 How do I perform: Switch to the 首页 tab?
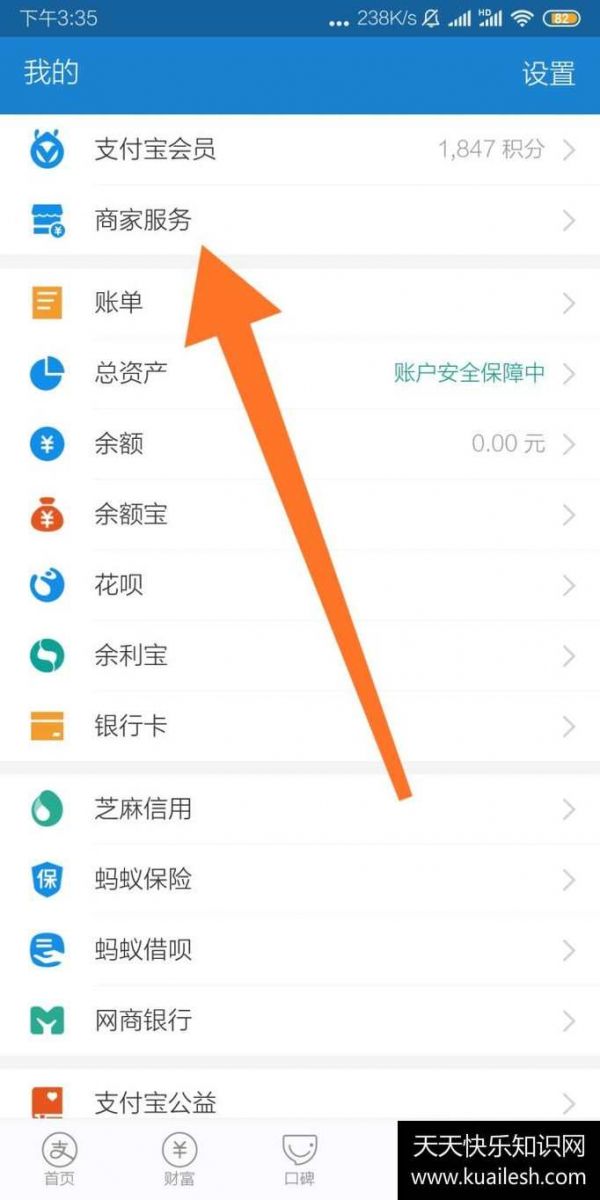pyautogui.click(x=59, y=1158)
